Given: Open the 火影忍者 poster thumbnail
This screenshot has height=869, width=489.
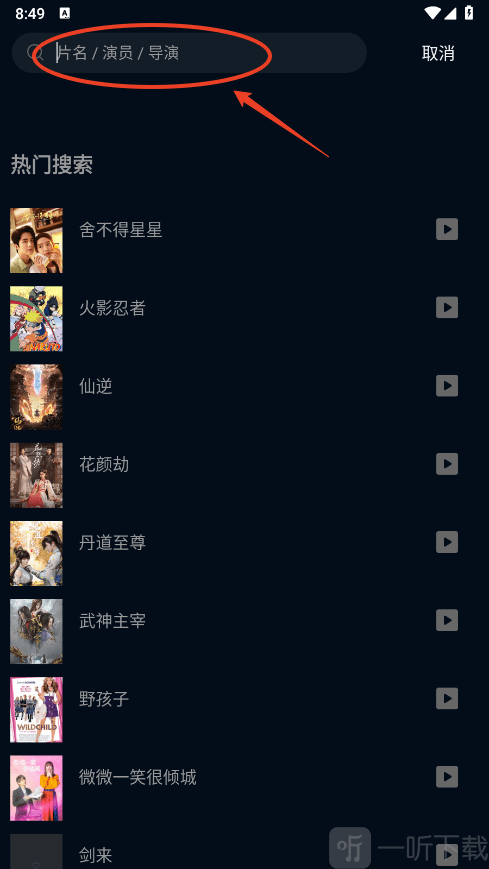Looking at the screenshot, I should pyautogui.click(x=37, y=319).
